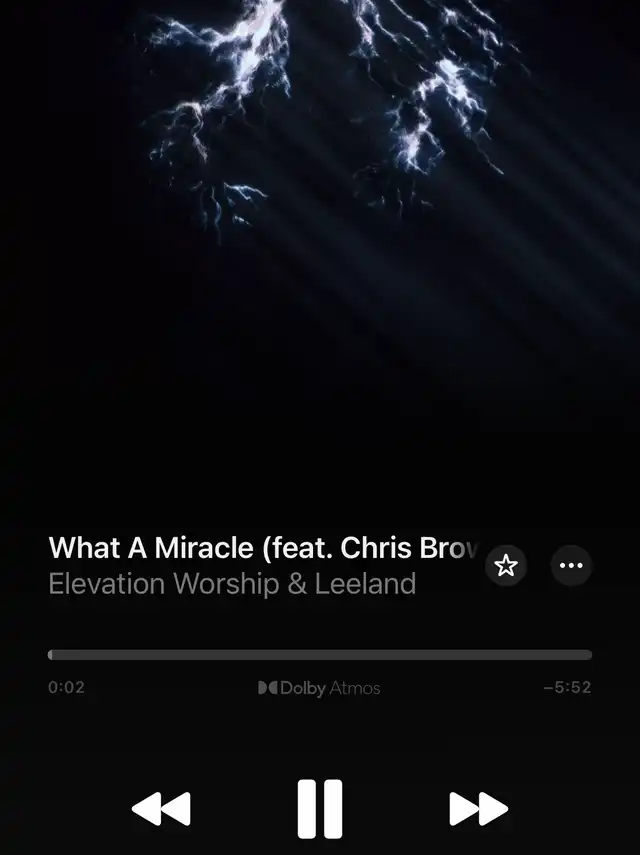Open artist Elevation Worship & Leeland
The height and width of the screenshot is (855, 640).
pyautogui.click(x=232, y=584)
